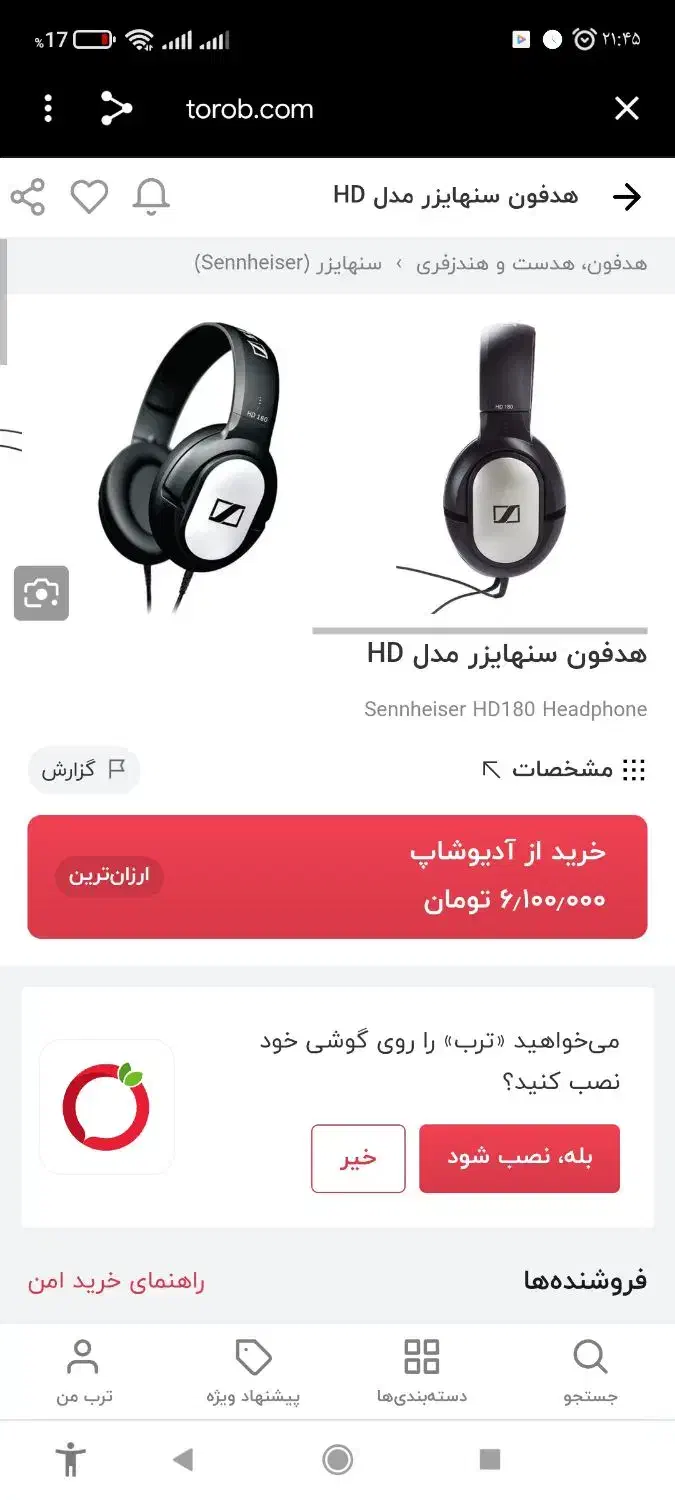Decline app install with خیر
The height and width of the screenshot is (1500, 675).
[358, 1158]
